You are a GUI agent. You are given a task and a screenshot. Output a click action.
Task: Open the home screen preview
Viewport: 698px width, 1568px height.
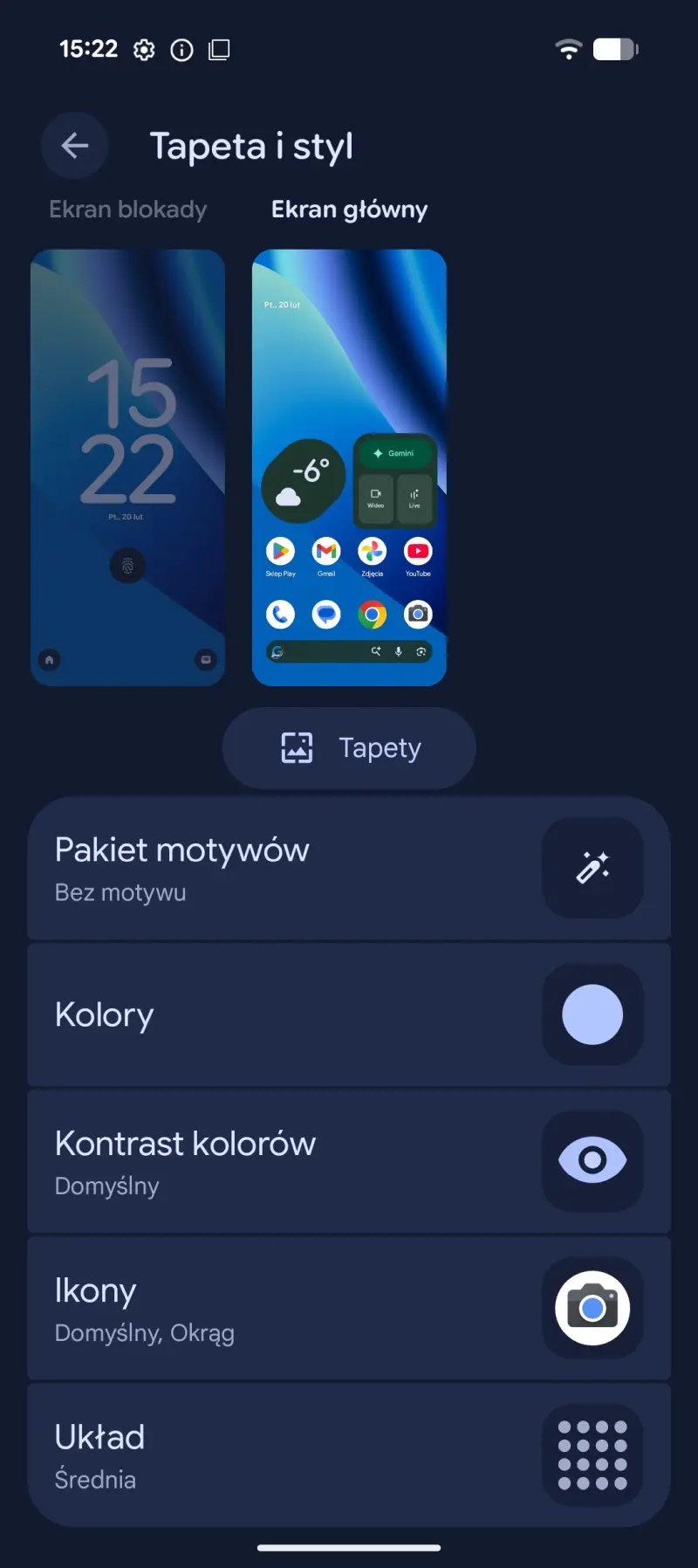(349, 467)
